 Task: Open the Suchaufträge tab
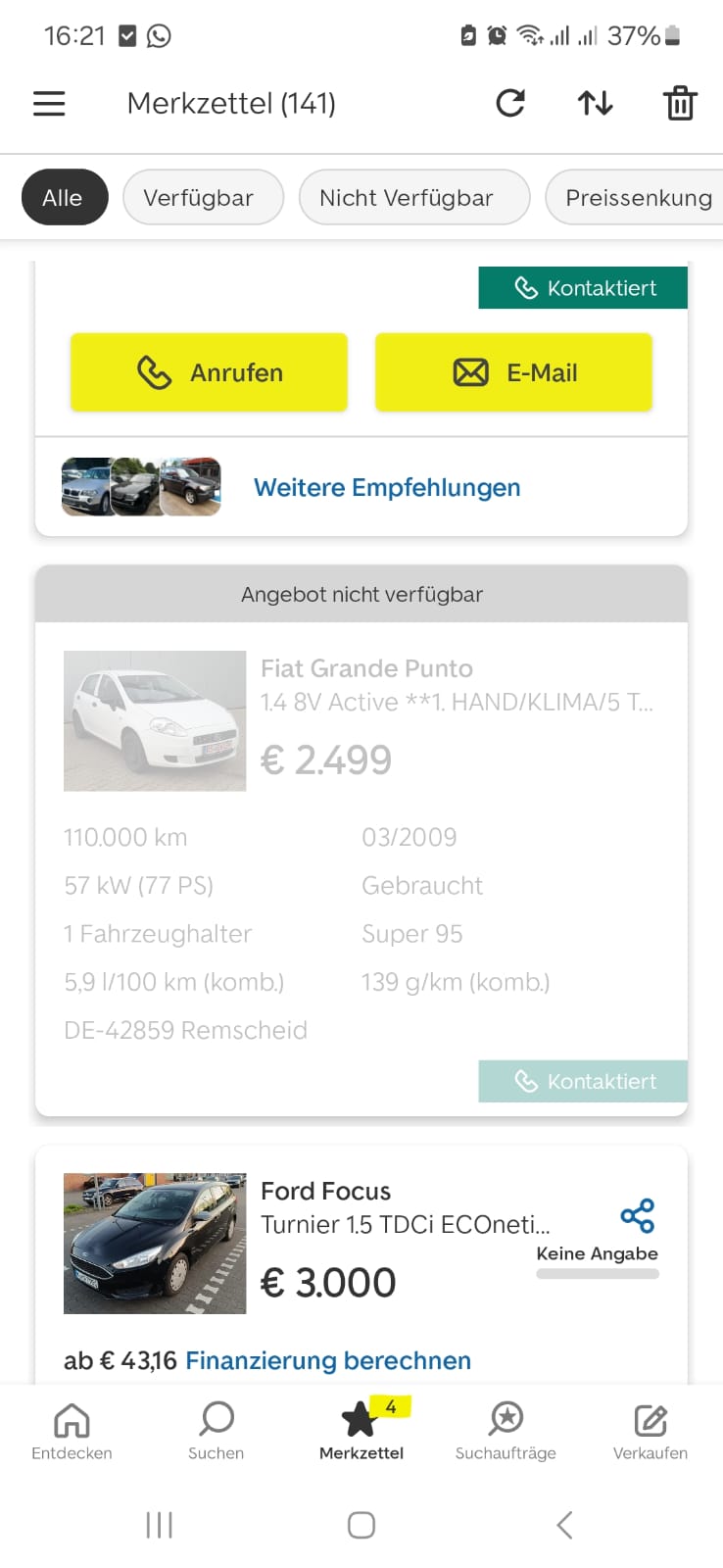(x=506, y=1431)
